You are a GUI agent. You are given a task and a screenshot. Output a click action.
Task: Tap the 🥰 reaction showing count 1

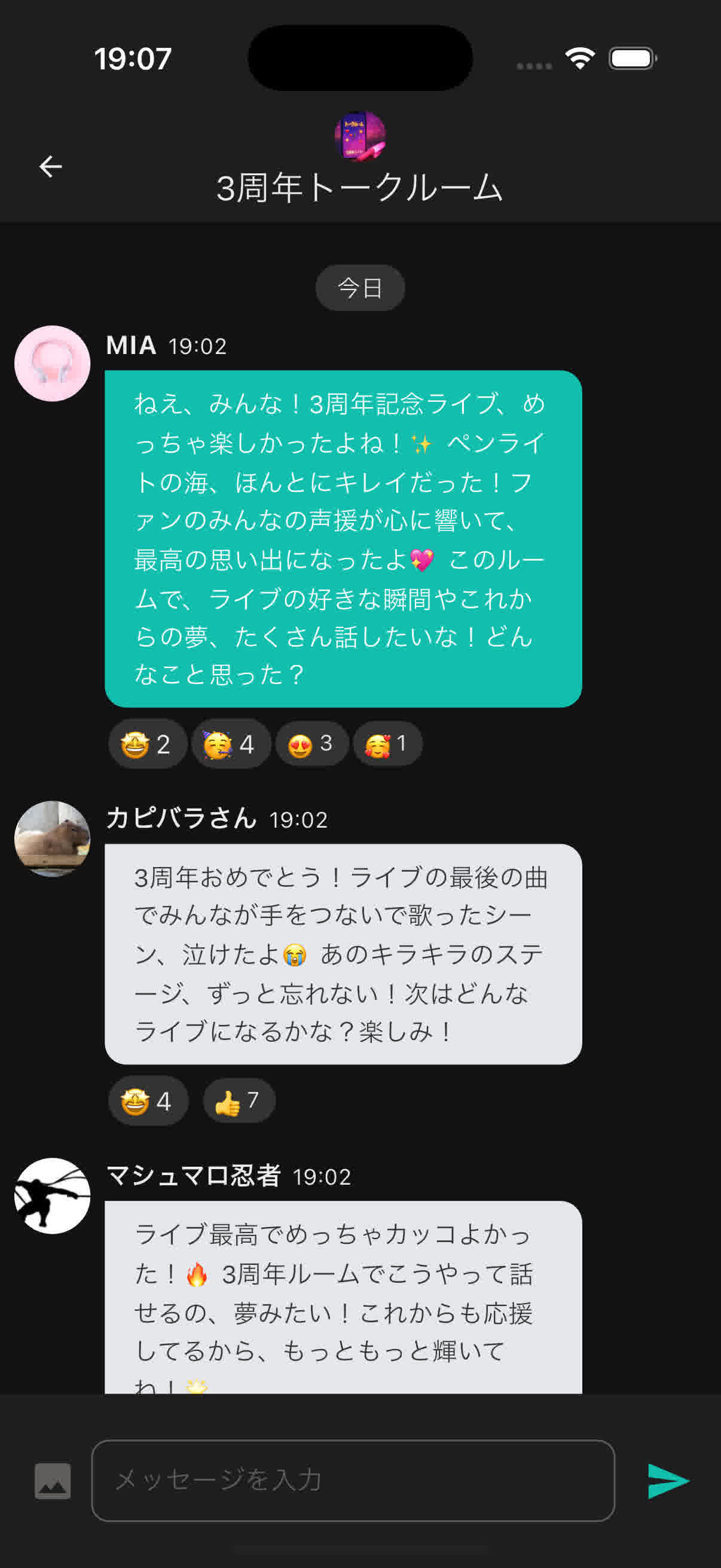click(386, 743)
